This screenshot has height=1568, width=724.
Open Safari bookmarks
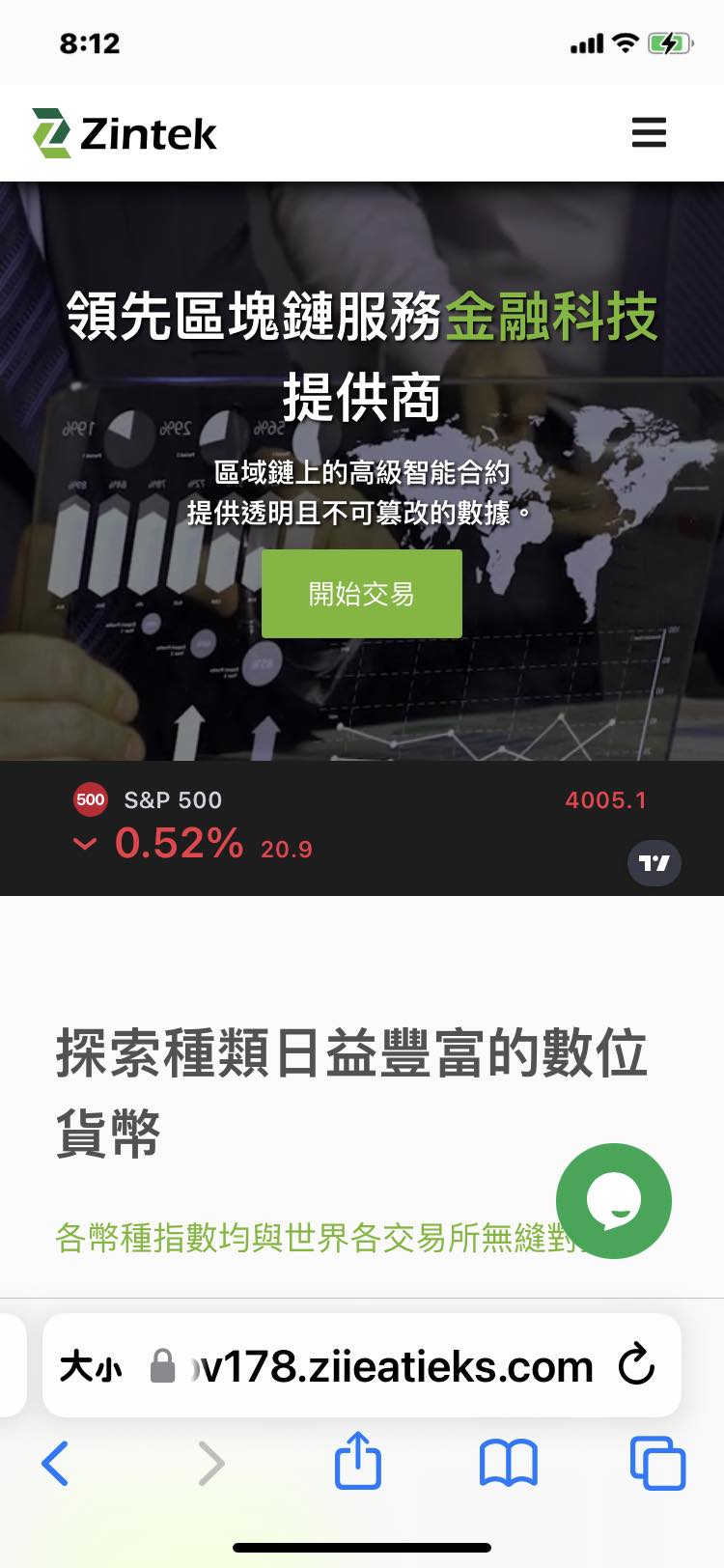click(509, 1463)
